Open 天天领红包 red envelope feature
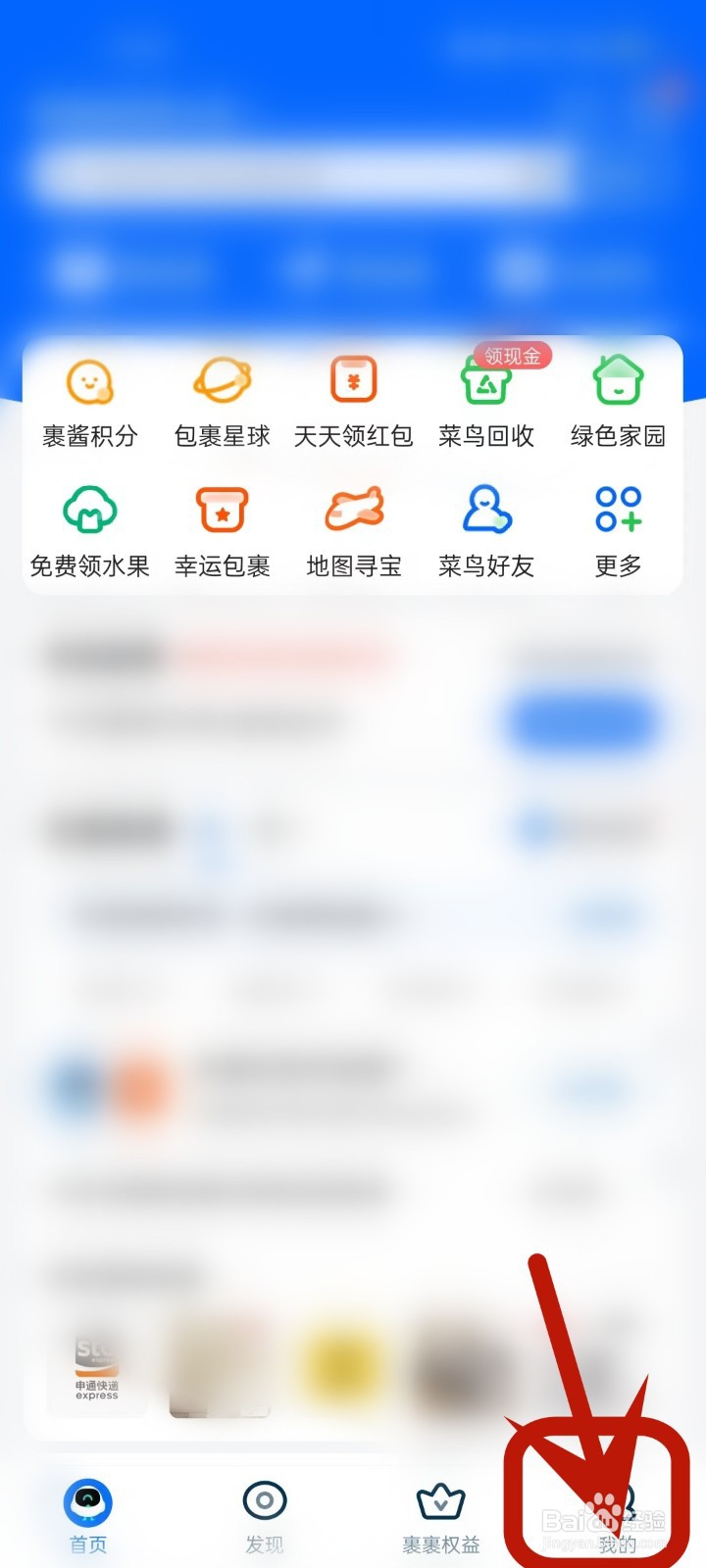 click(353, 380)
